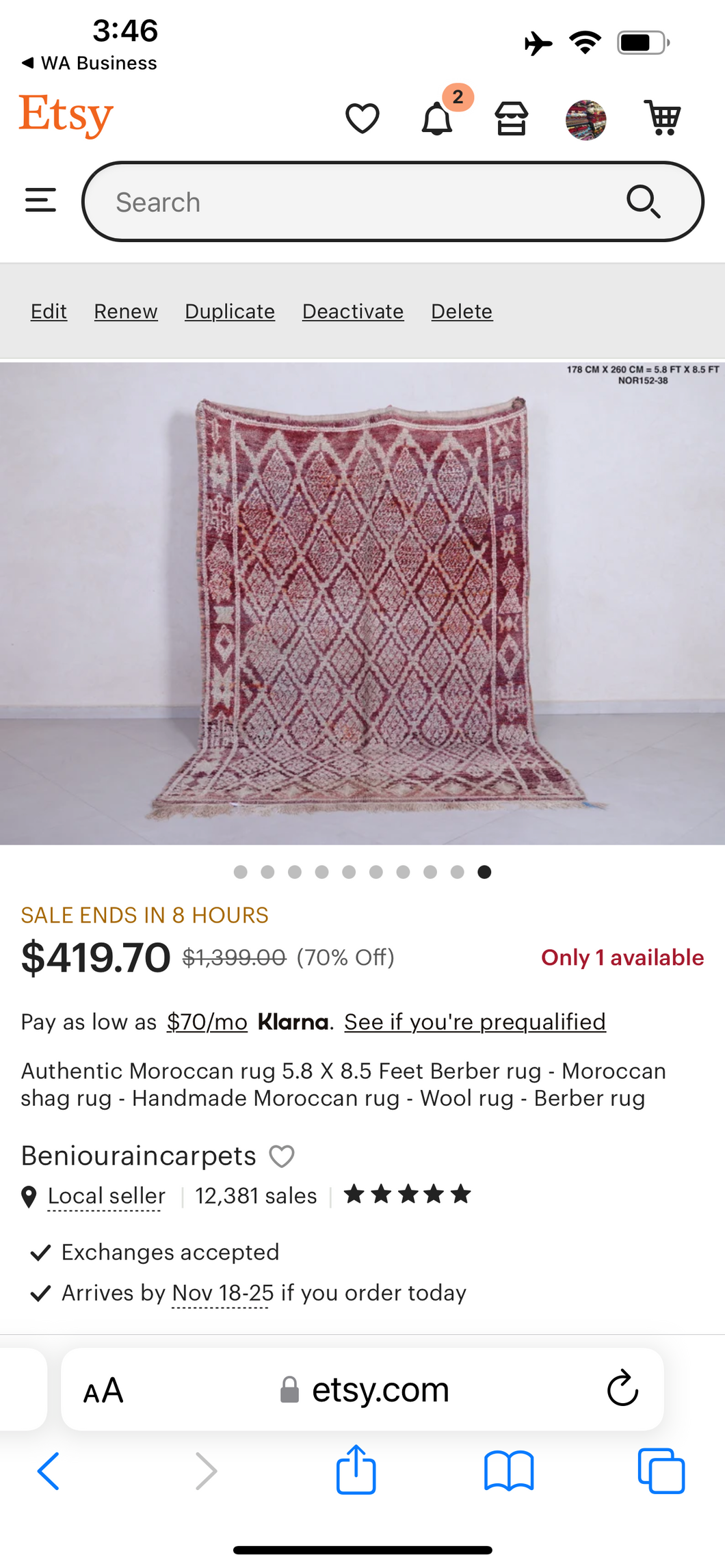Open the Local seller info
Image resolution: width=725 pixels, height=1568 pixels.
(106, 1196)
